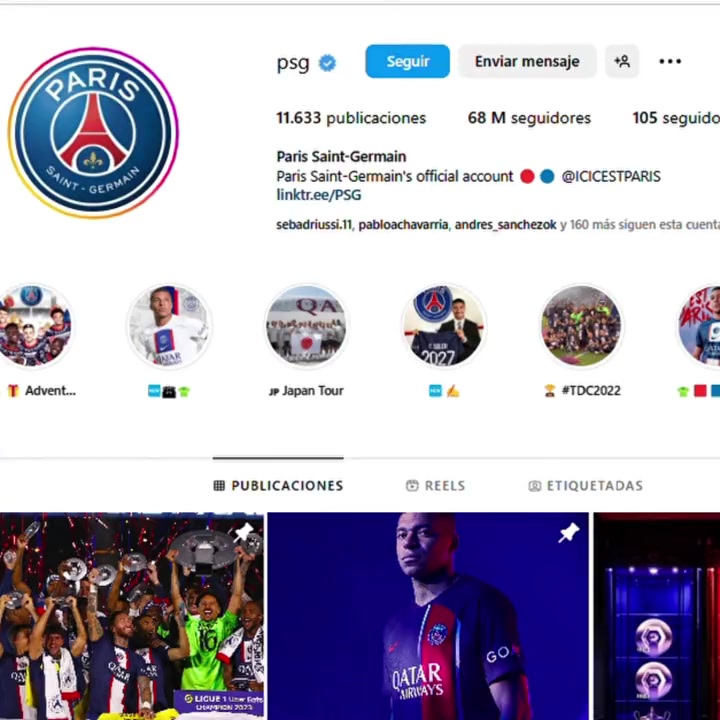Open the linktr.ee/PSG link
This screenshot has height=720, width=720.
[318, 195]
